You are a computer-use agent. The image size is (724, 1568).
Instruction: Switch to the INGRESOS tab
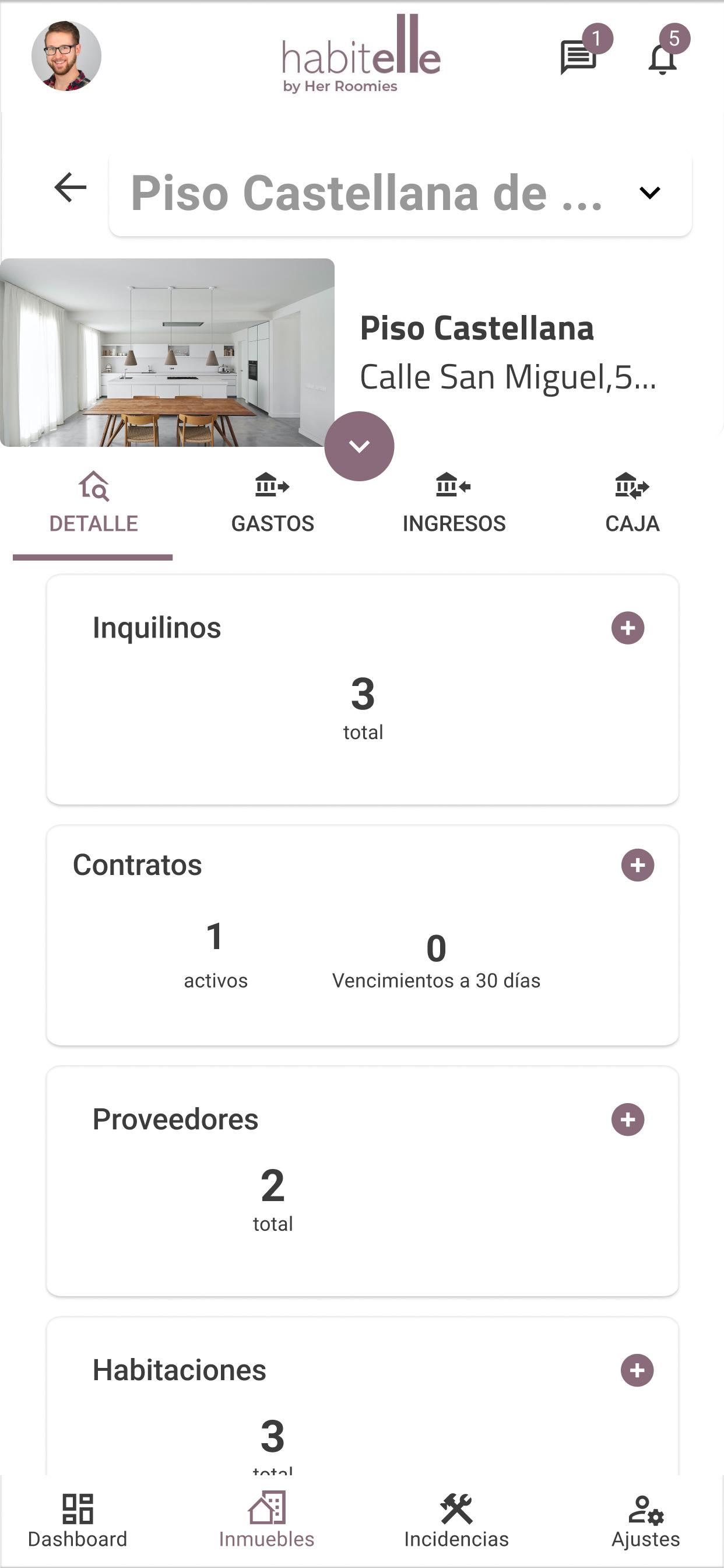[x=454, y=504]
